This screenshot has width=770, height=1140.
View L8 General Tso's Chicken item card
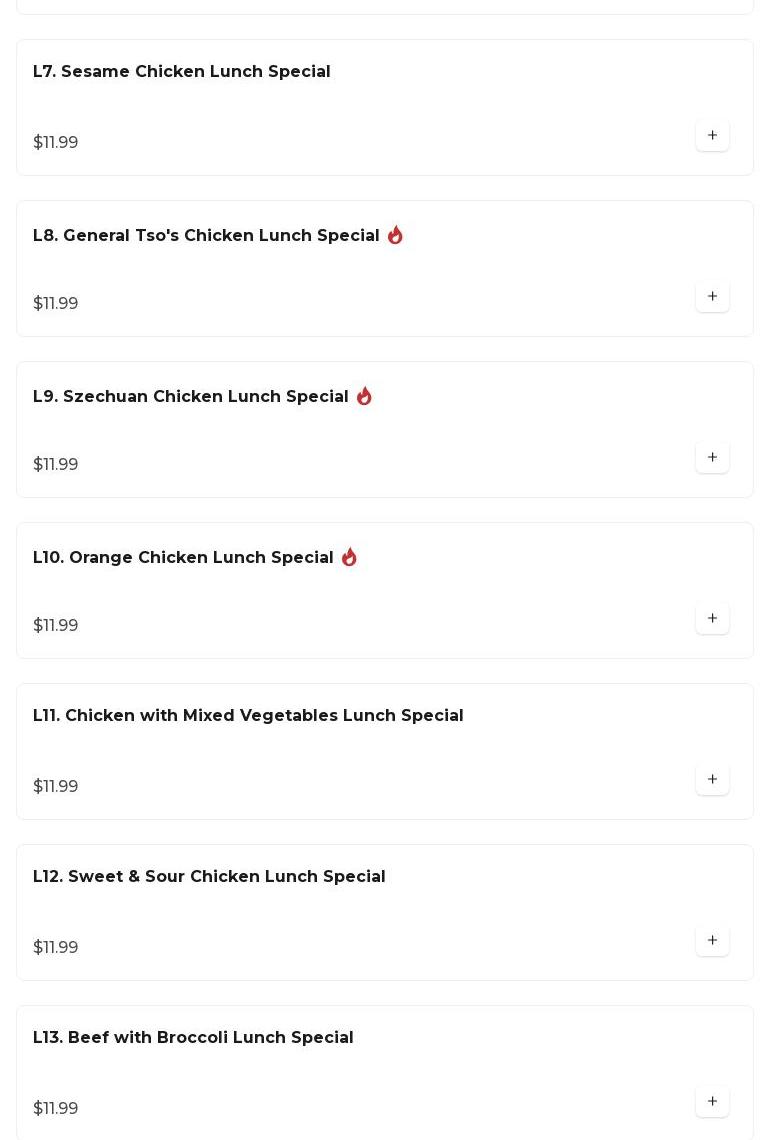tap(206, 236)
